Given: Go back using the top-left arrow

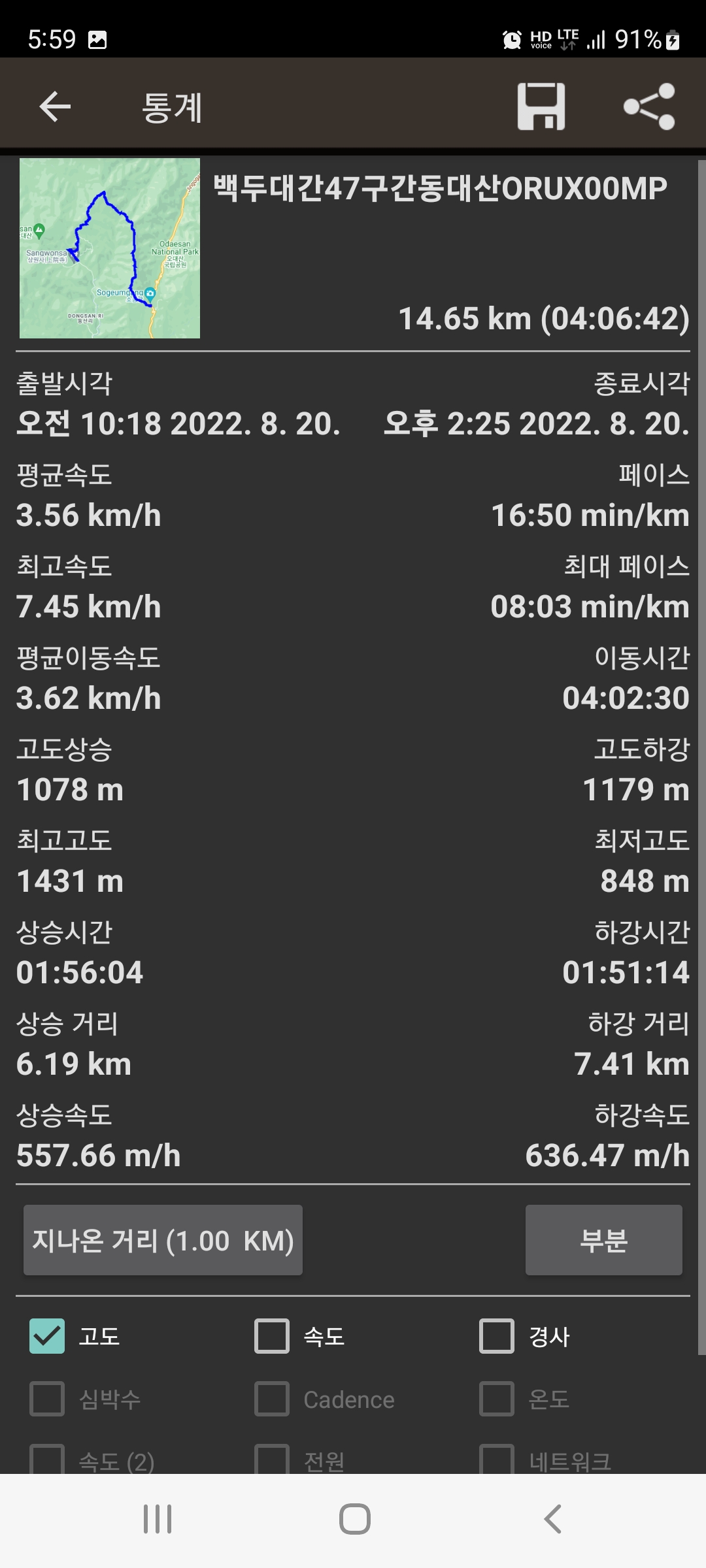Looking at the screenshot, I should coord(55,107).
